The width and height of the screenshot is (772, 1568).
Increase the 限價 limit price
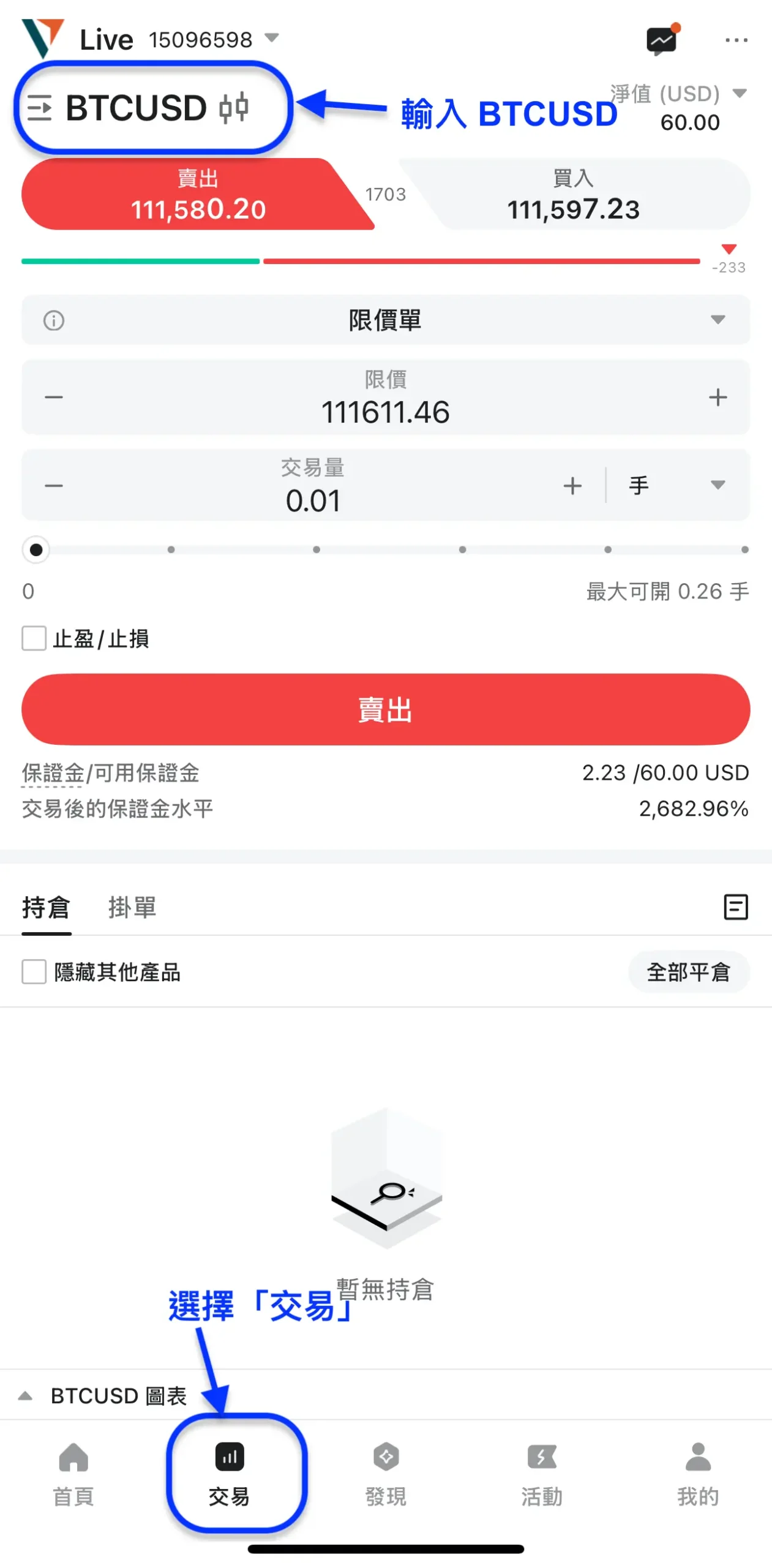[x=718, y=397]
